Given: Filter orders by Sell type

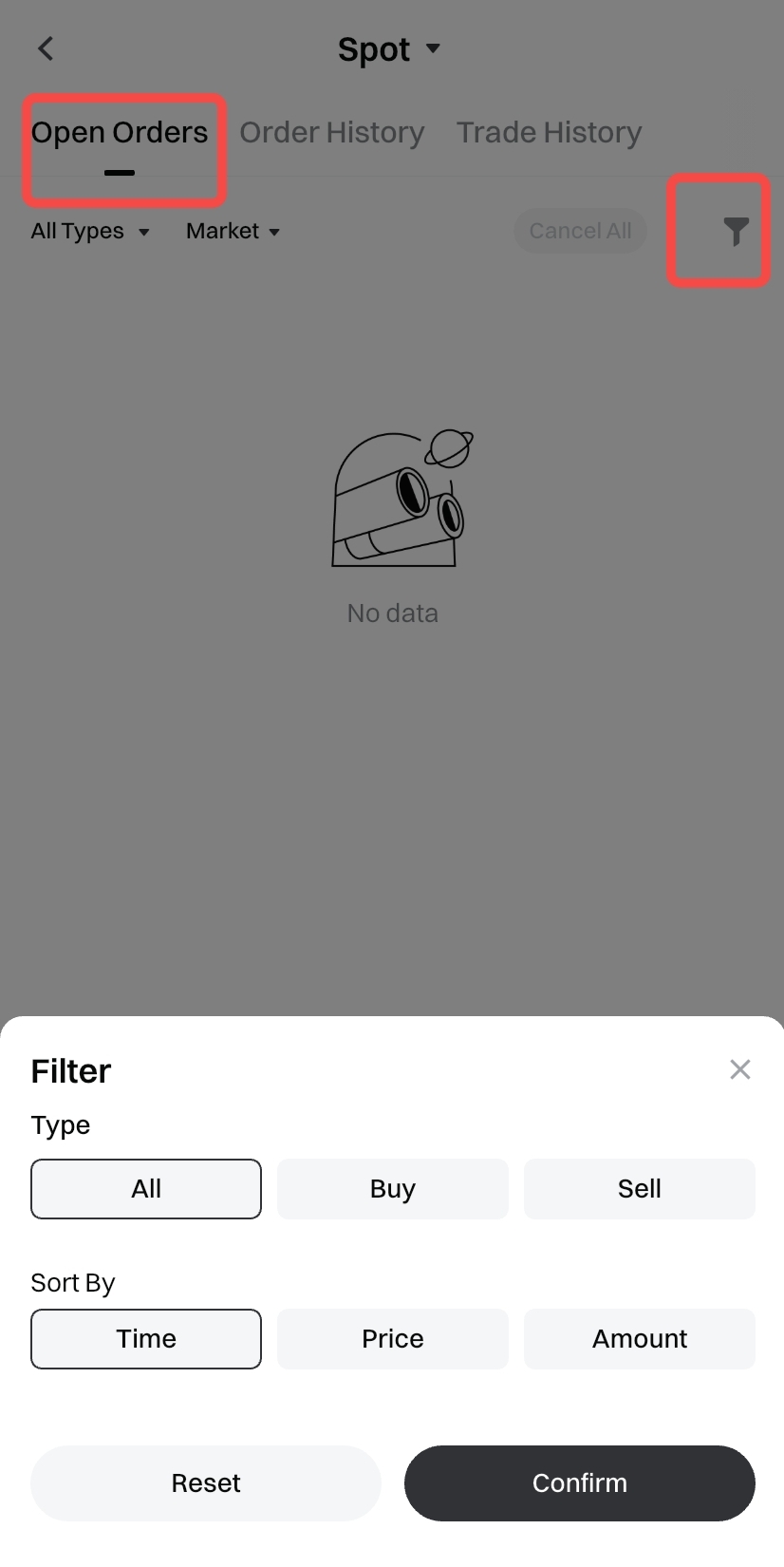Looking at the screenshot, I should [639, 1188].
